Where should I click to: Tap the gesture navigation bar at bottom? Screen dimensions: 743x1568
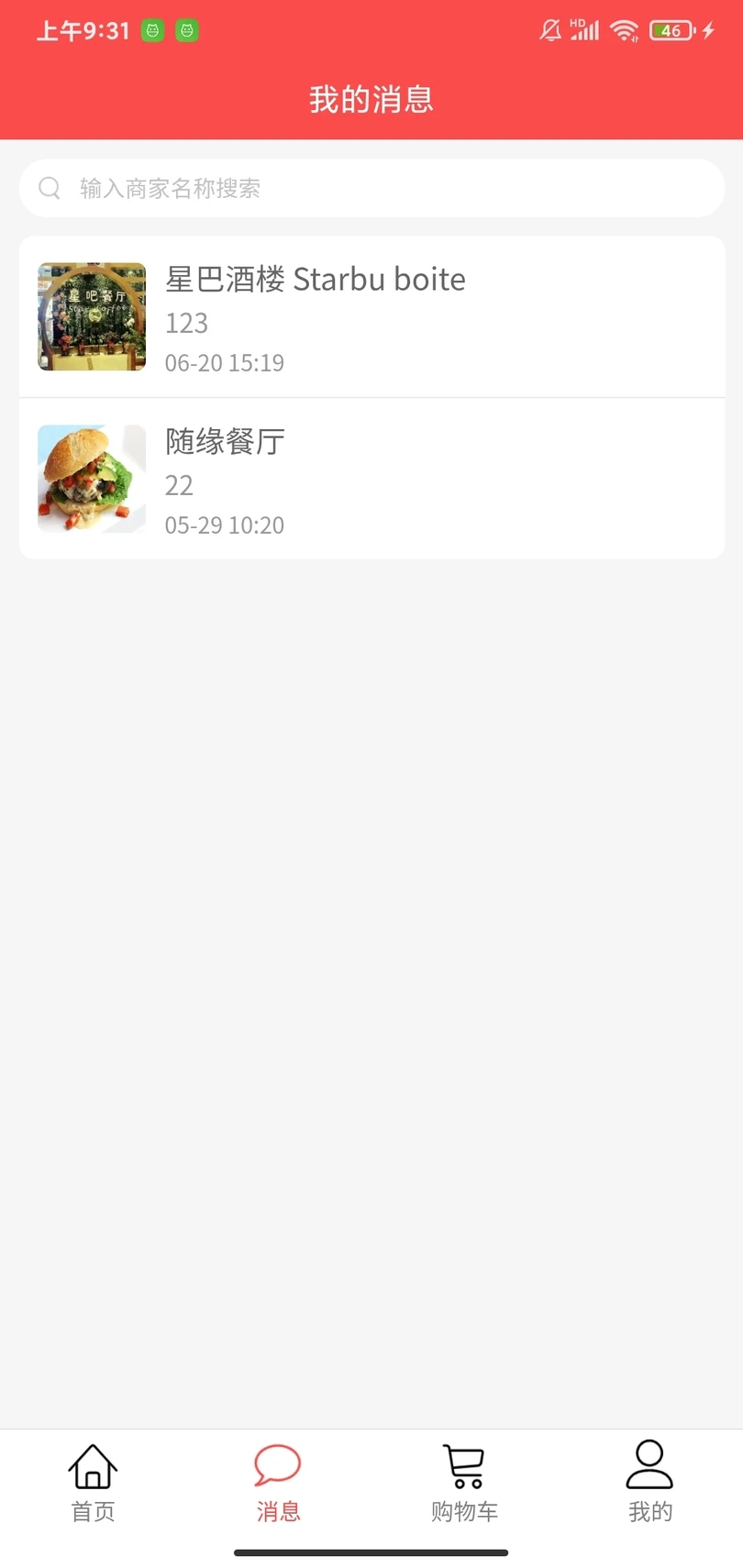pyautogui.click(x=371, y=1547)
